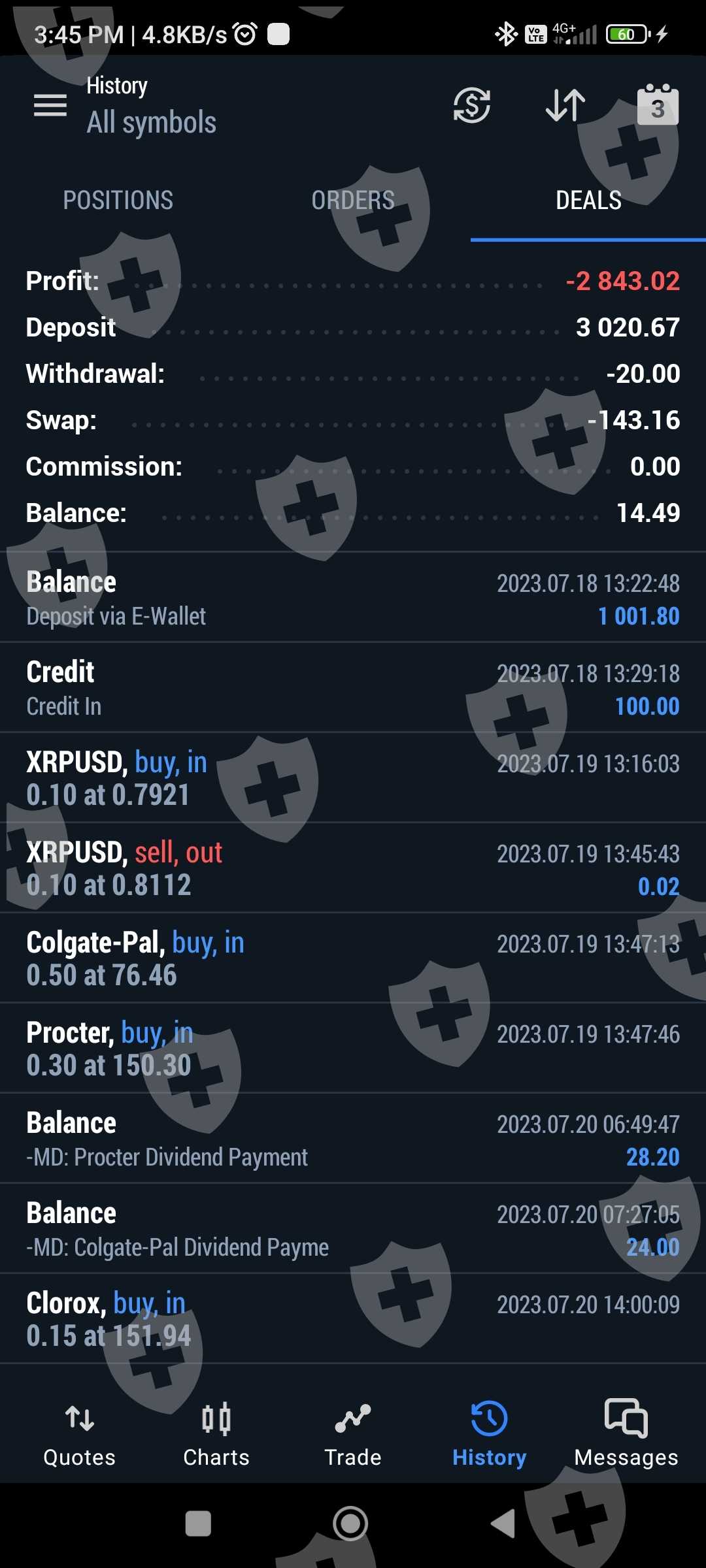Viewport: 706px width, 1568px height.
Task: Go to the Quotes tab
Action: tap(79, 1434)
